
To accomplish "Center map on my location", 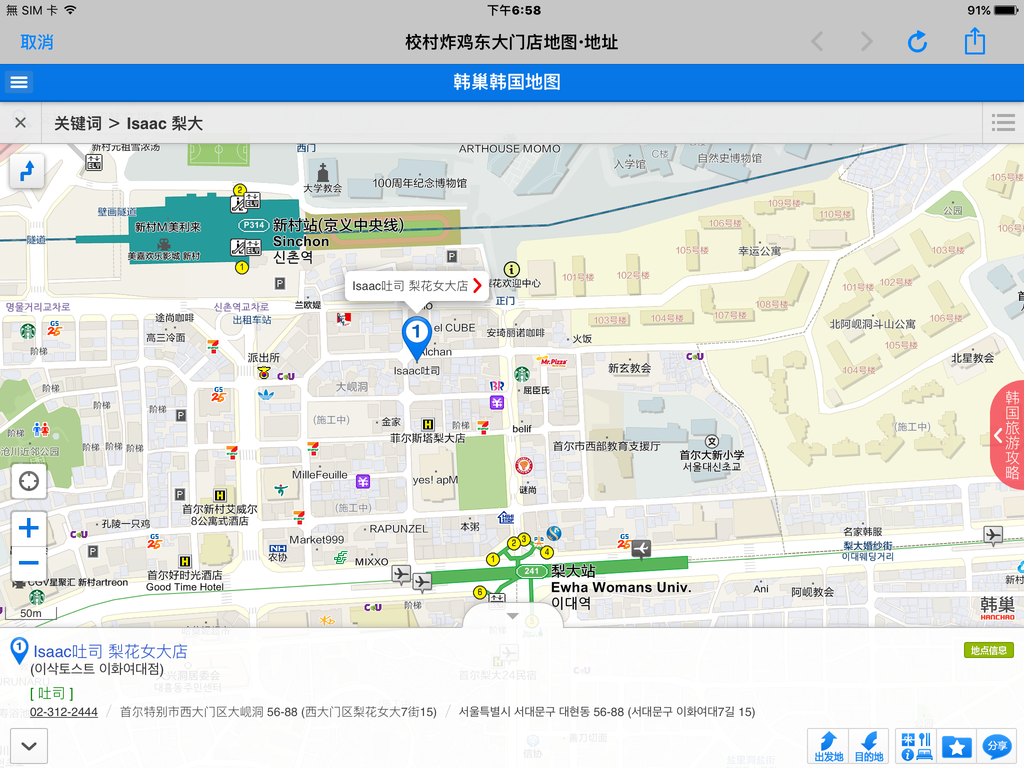I will coord(29,481).
